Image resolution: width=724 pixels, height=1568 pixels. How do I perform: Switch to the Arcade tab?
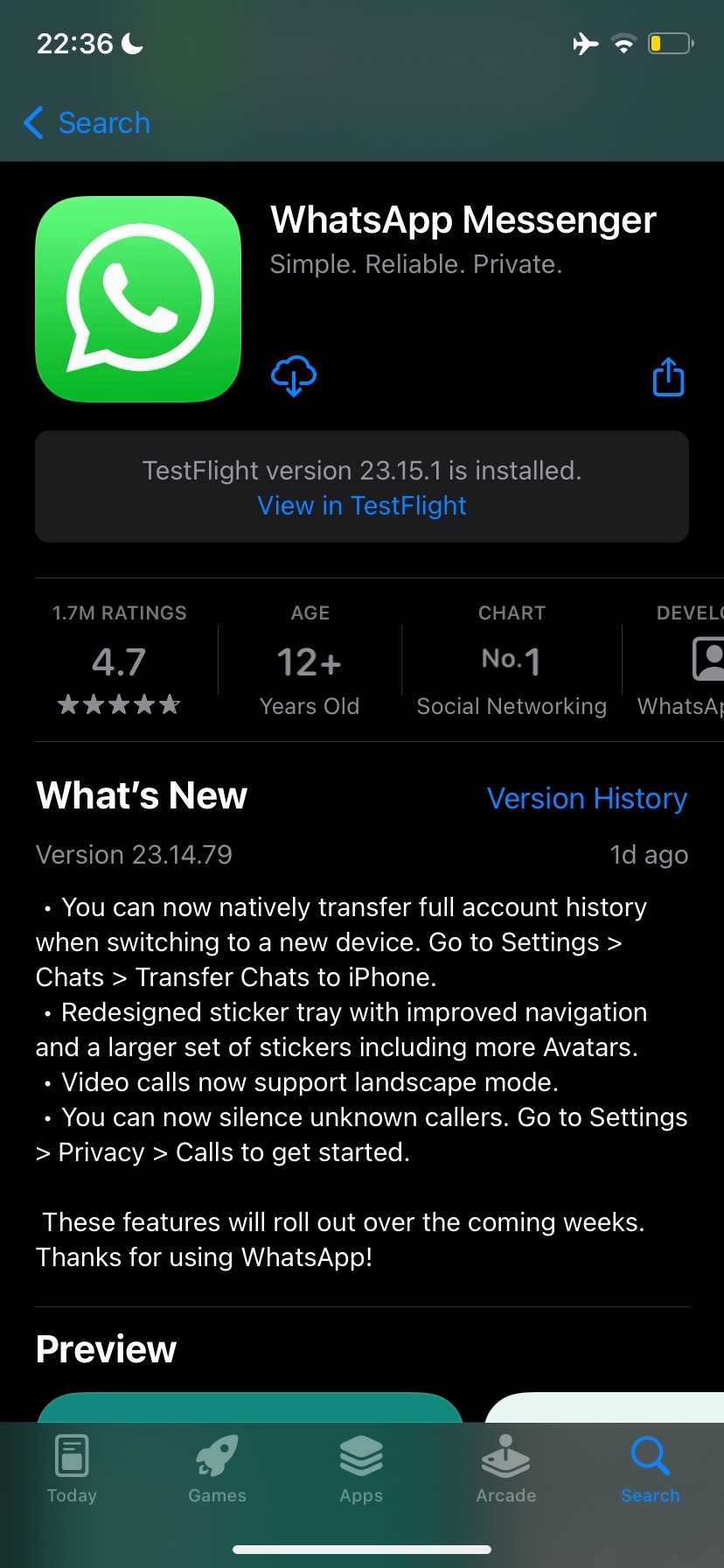coord(506,1468)
